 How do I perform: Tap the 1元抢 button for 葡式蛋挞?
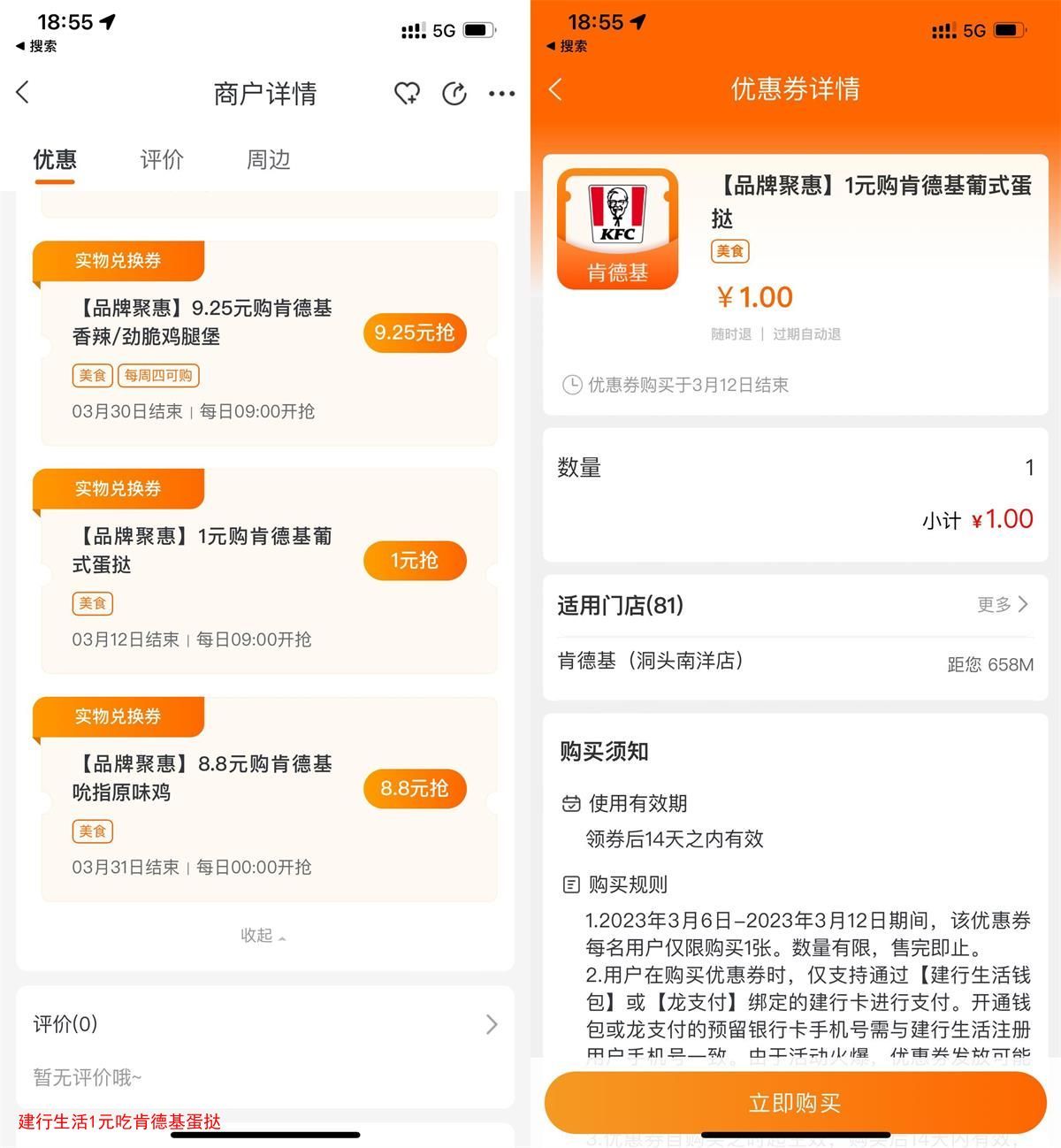pos(415,561)
